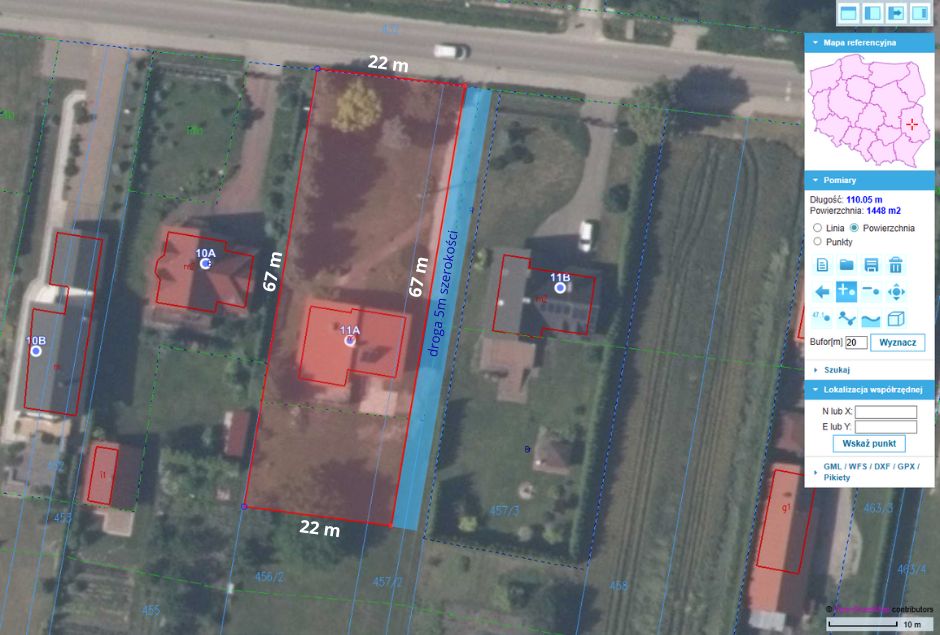Focus the Bufor[m] value field
The height and width of the screenshot is (635, 940).
click(855, 342)
